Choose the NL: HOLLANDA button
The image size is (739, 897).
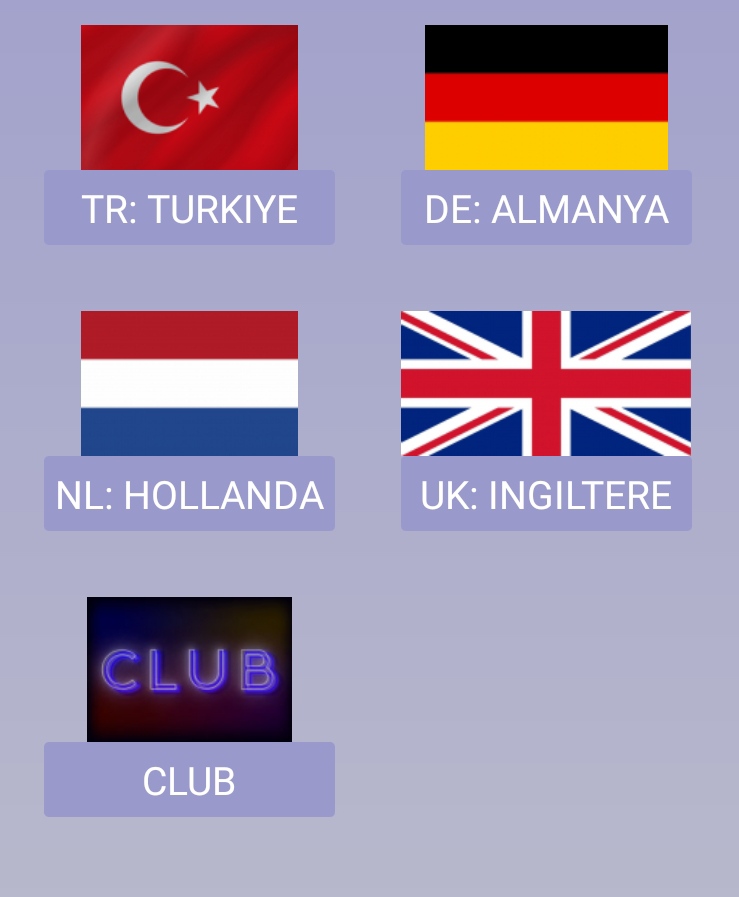click(189, 495)
